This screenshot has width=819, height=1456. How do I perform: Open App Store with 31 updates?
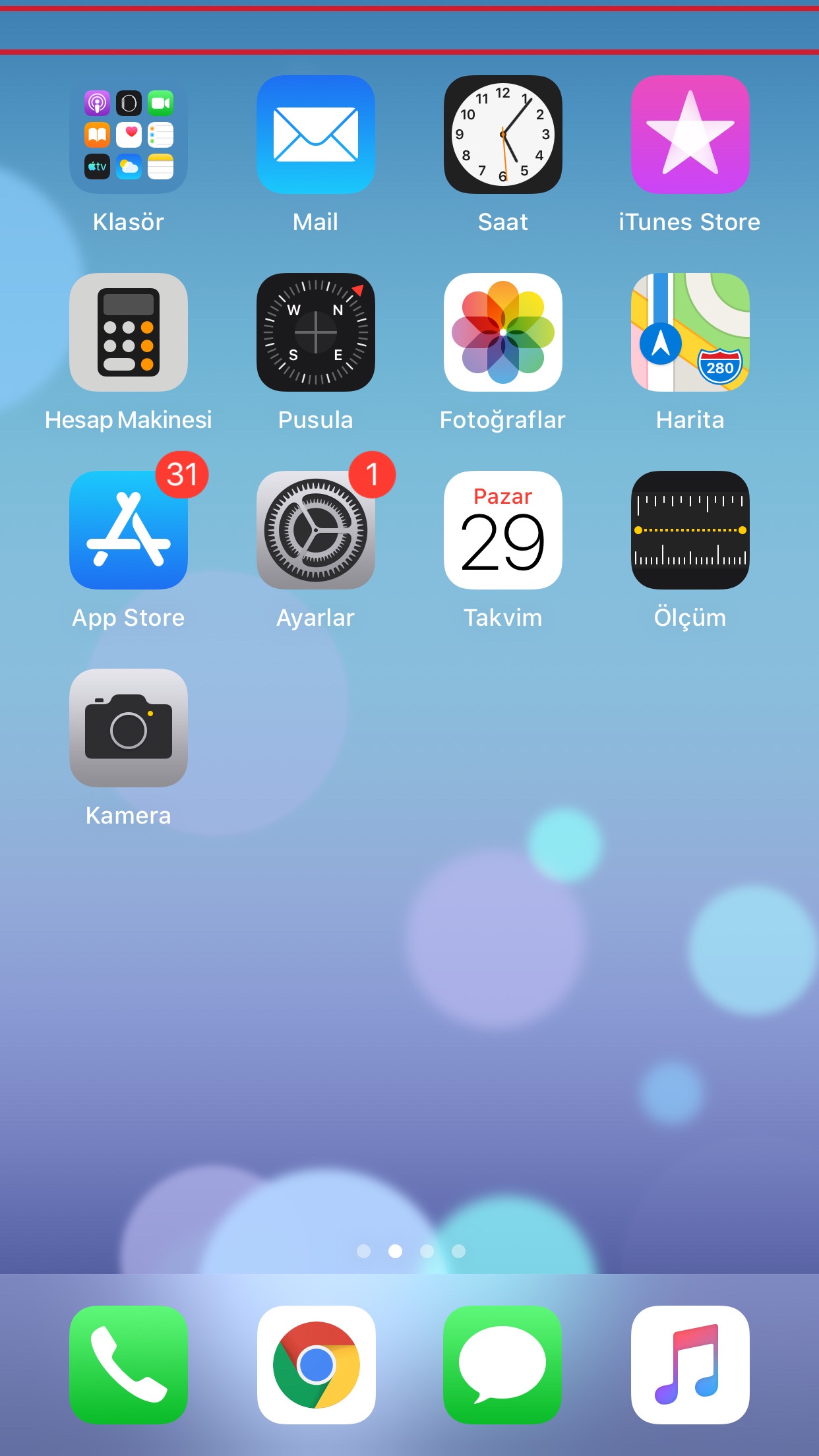tap(129, 530)
